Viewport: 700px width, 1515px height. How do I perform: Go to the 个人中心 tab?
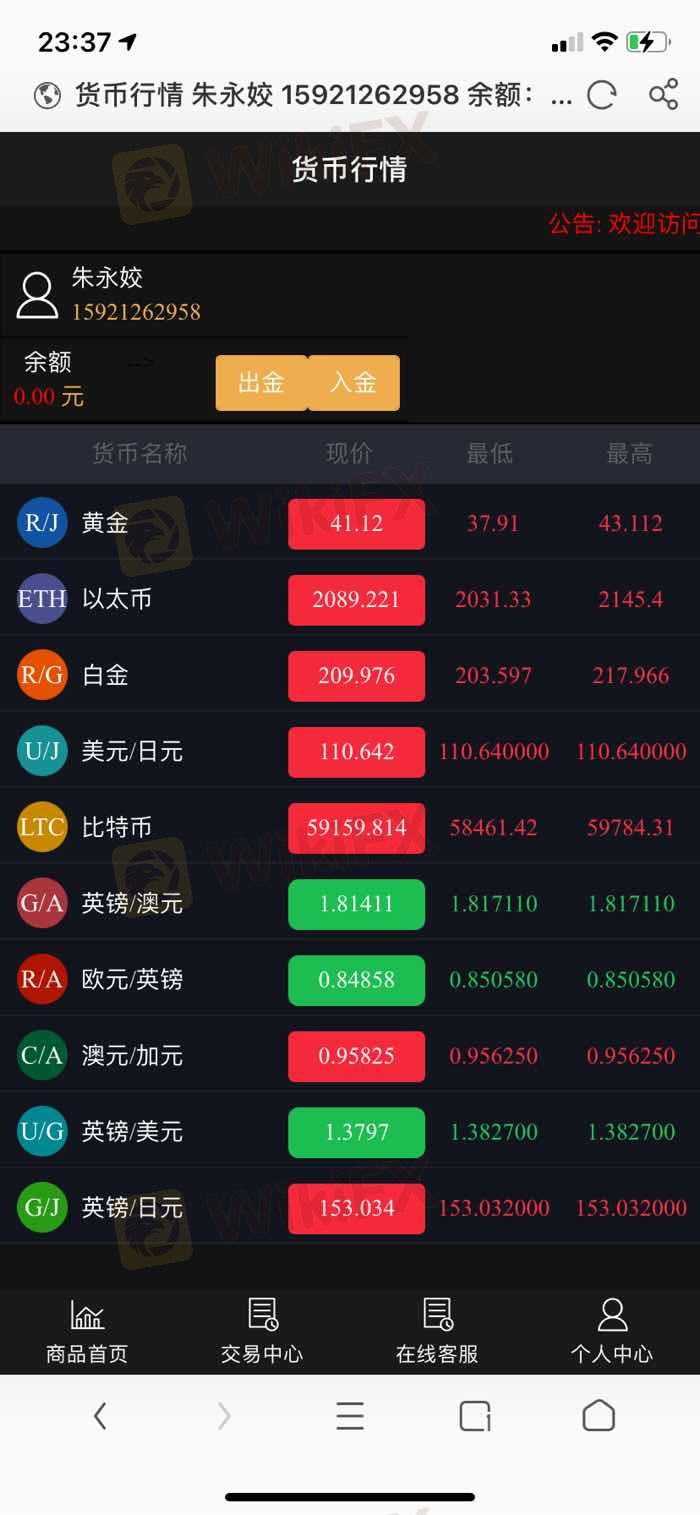point(611,1332)
